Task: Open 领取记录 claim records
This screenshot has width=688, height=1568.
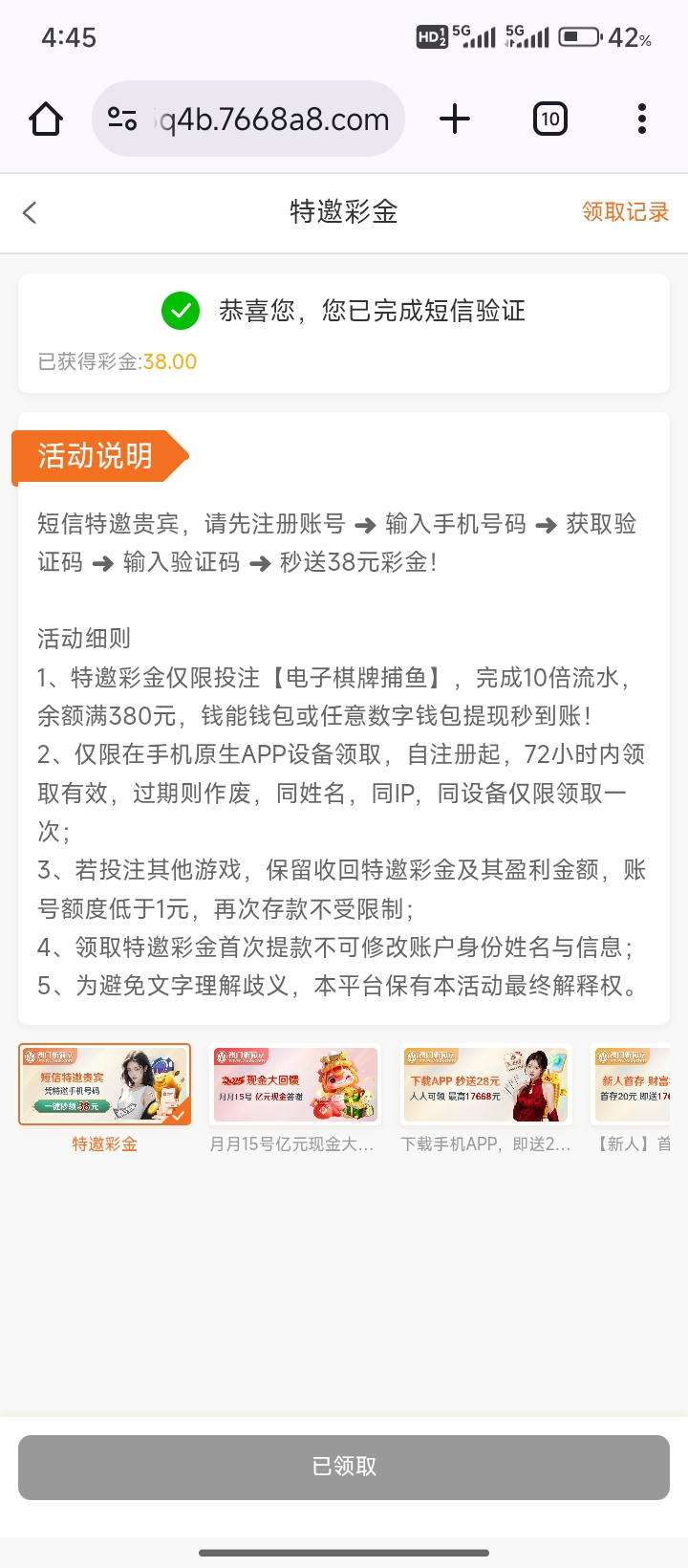Action: coord(625,211)
